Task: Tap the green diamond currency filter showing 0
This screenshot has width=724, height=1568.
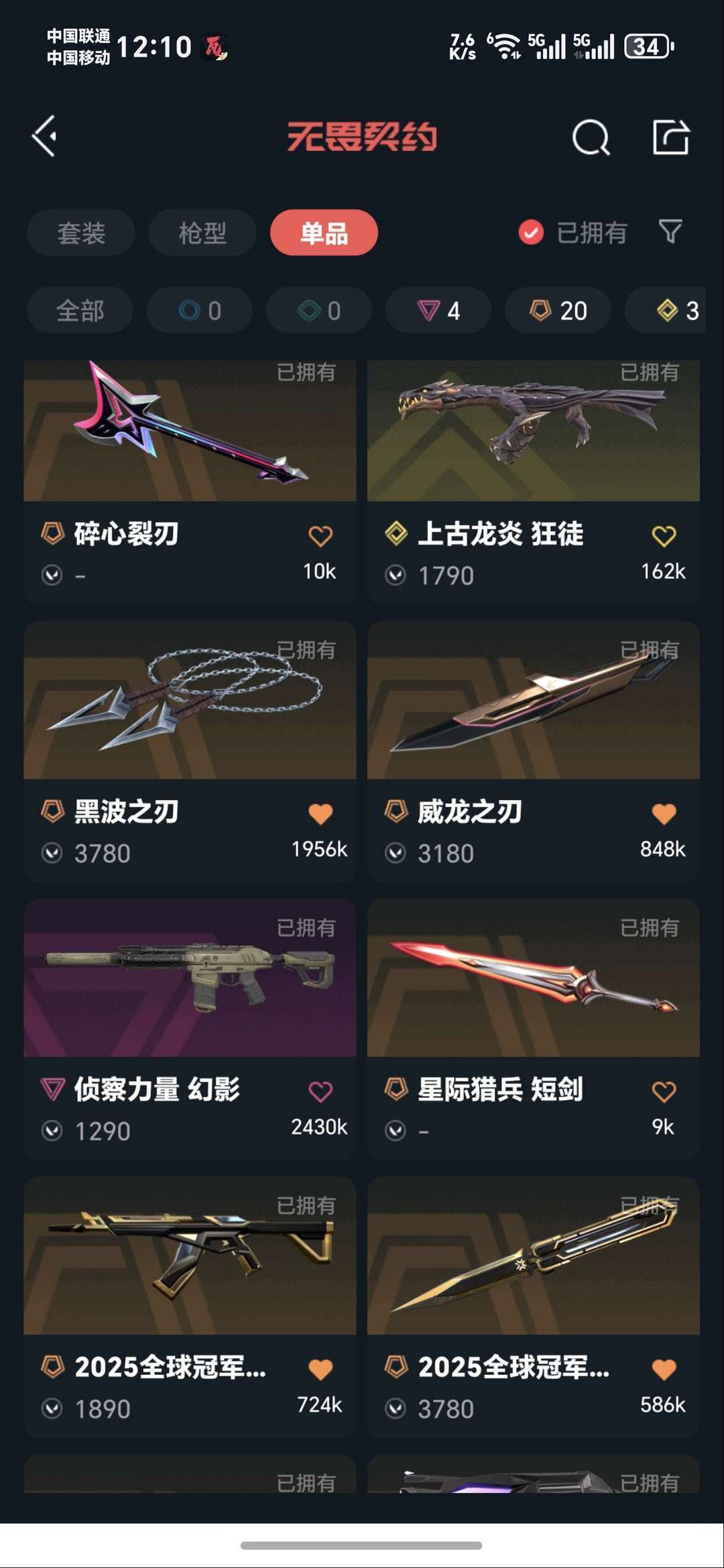Action: pos(318,310)
